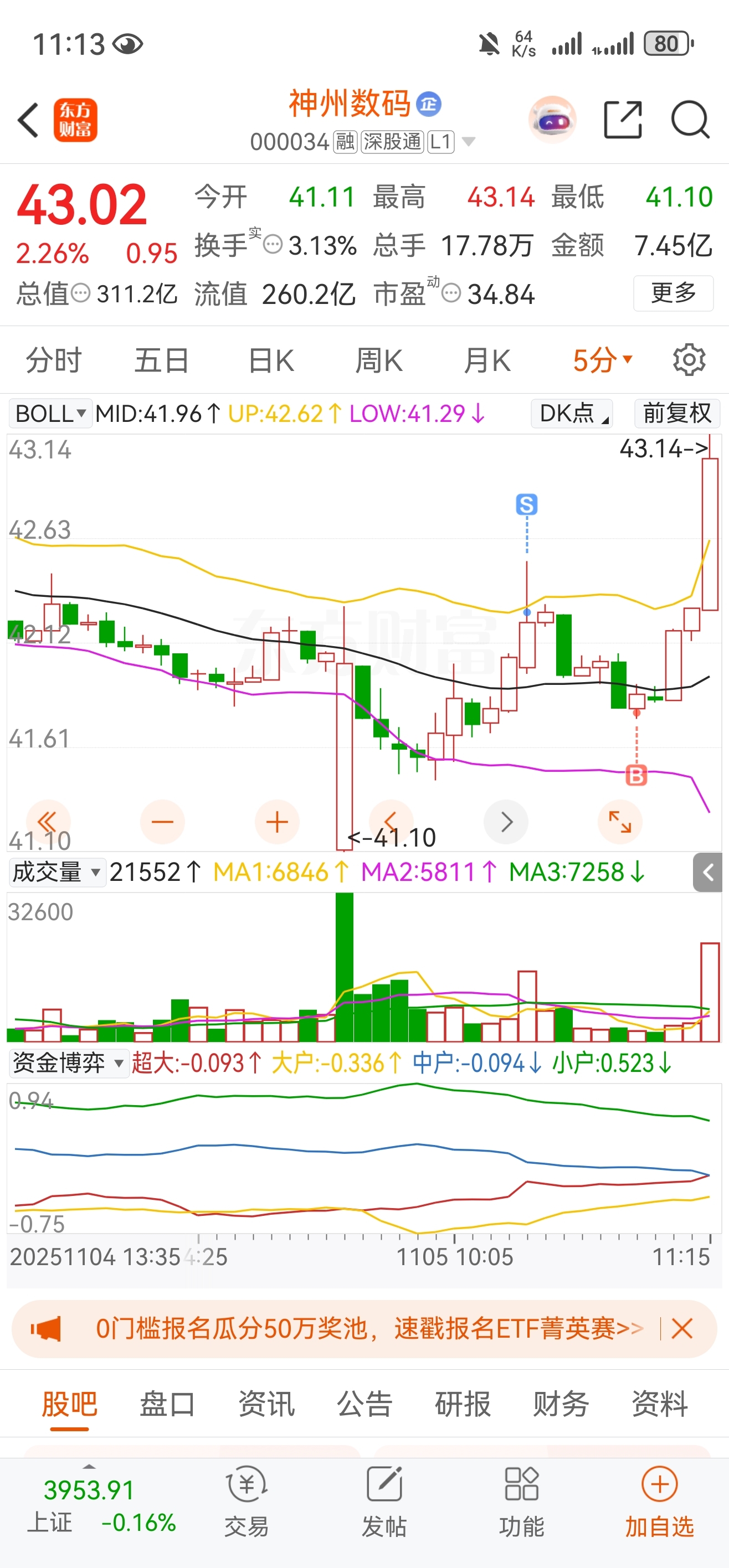Go back to the previous page
Screen dimensions: 729x1568
pos(28,120)
